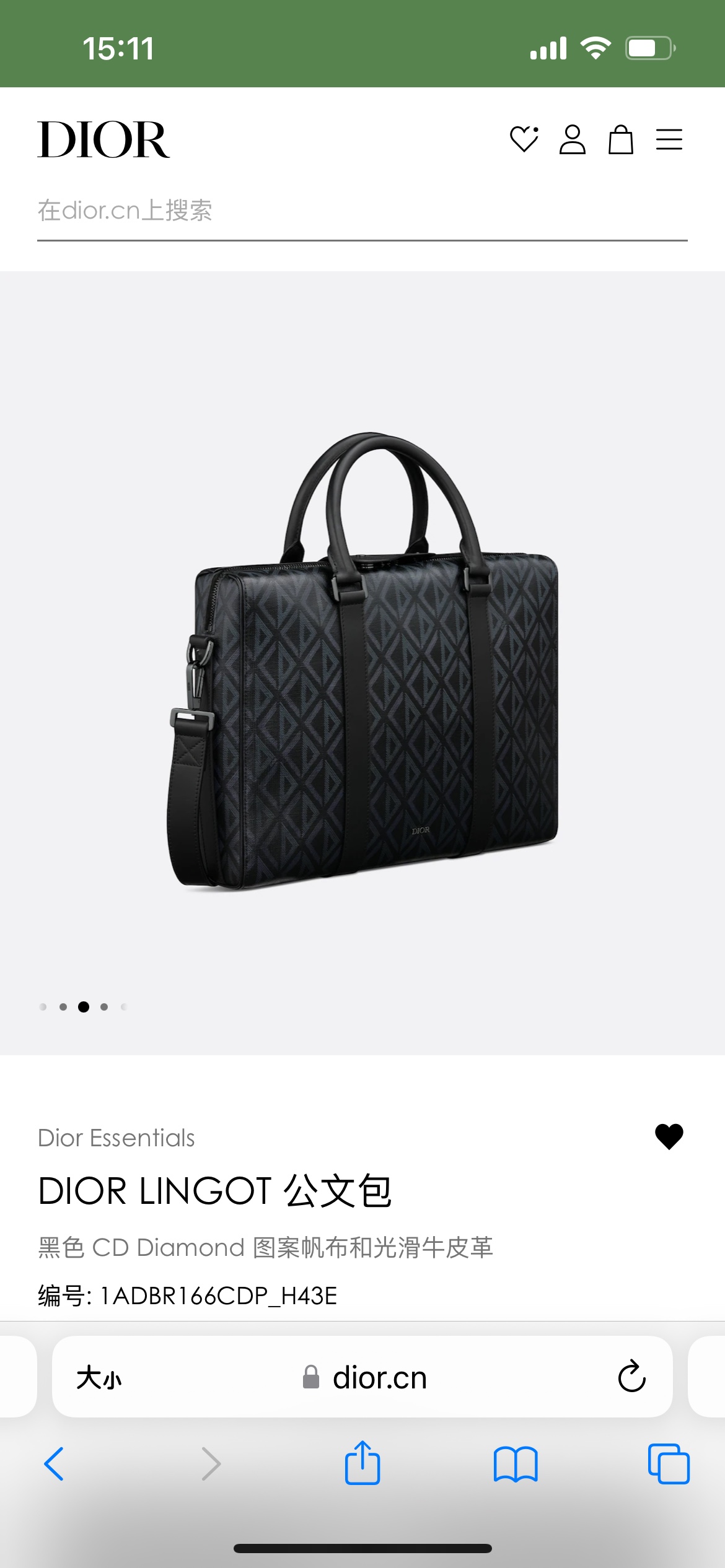Viewport: 725px width, 1568px height.
Task: Remove Dior Lingot bag from favorites
Action: point(669,1136)
